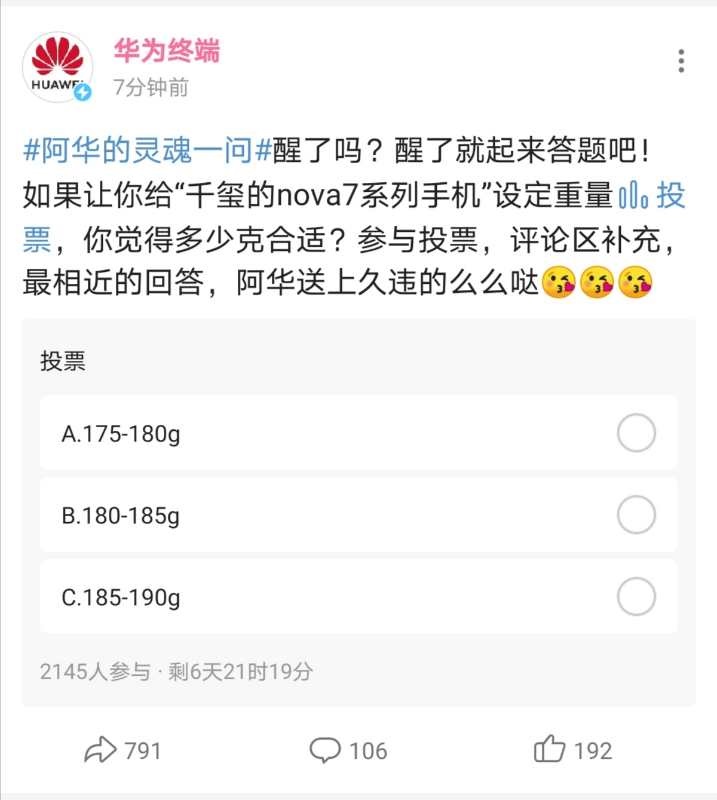Open the comments with 106 replies

coord(347,750)
